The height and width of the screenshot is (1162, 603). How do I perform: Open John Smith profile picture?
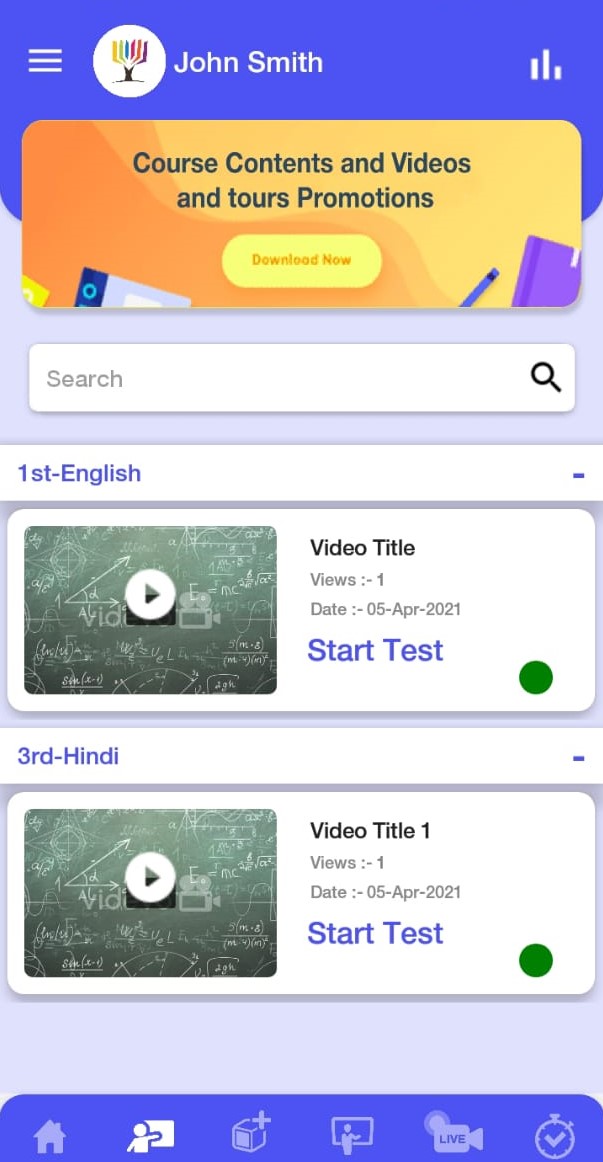pyautogui.click(x=129, y=62)
